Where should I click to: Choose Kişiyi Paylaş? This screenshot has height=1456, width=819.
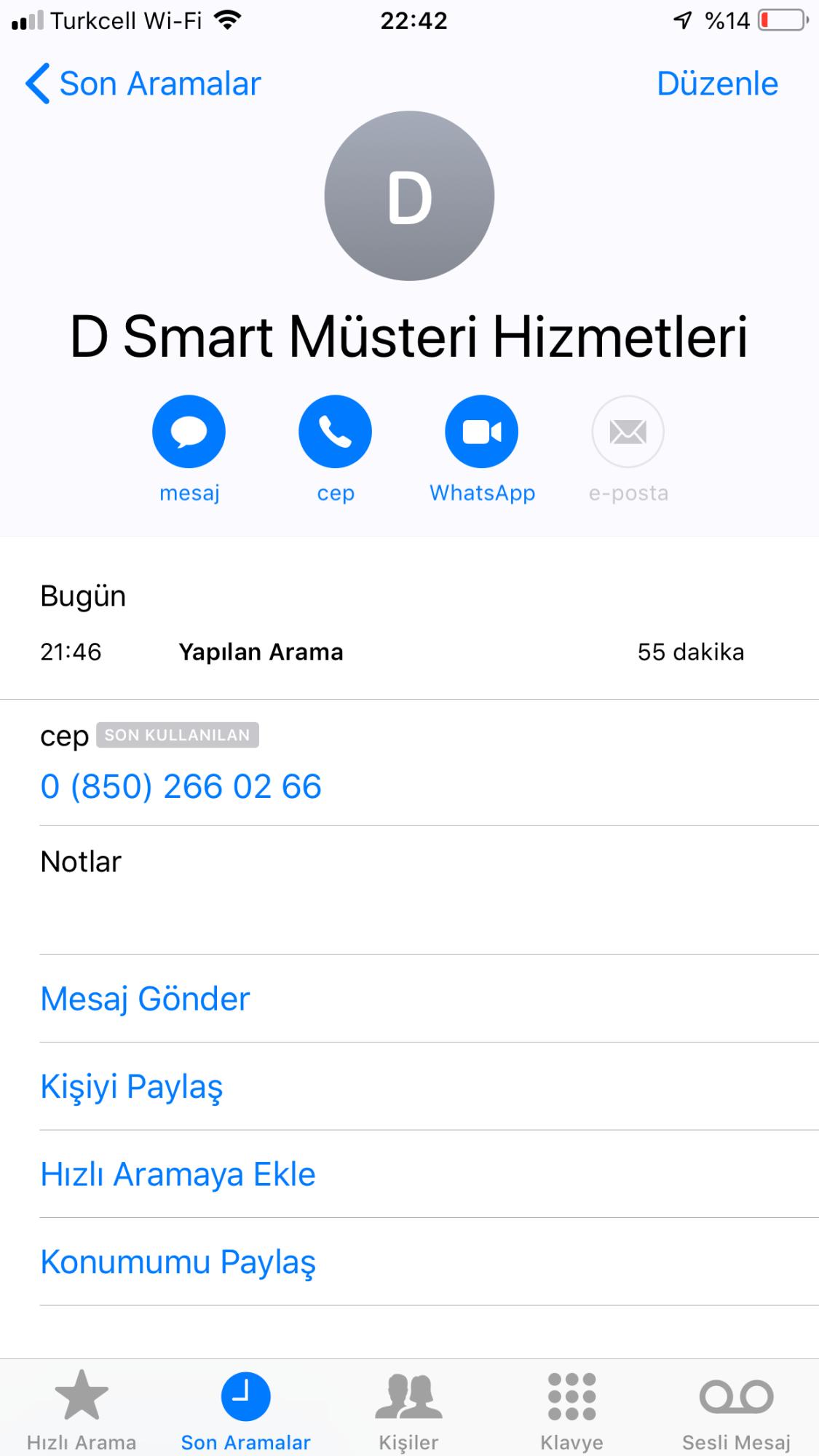point(429,1086)
